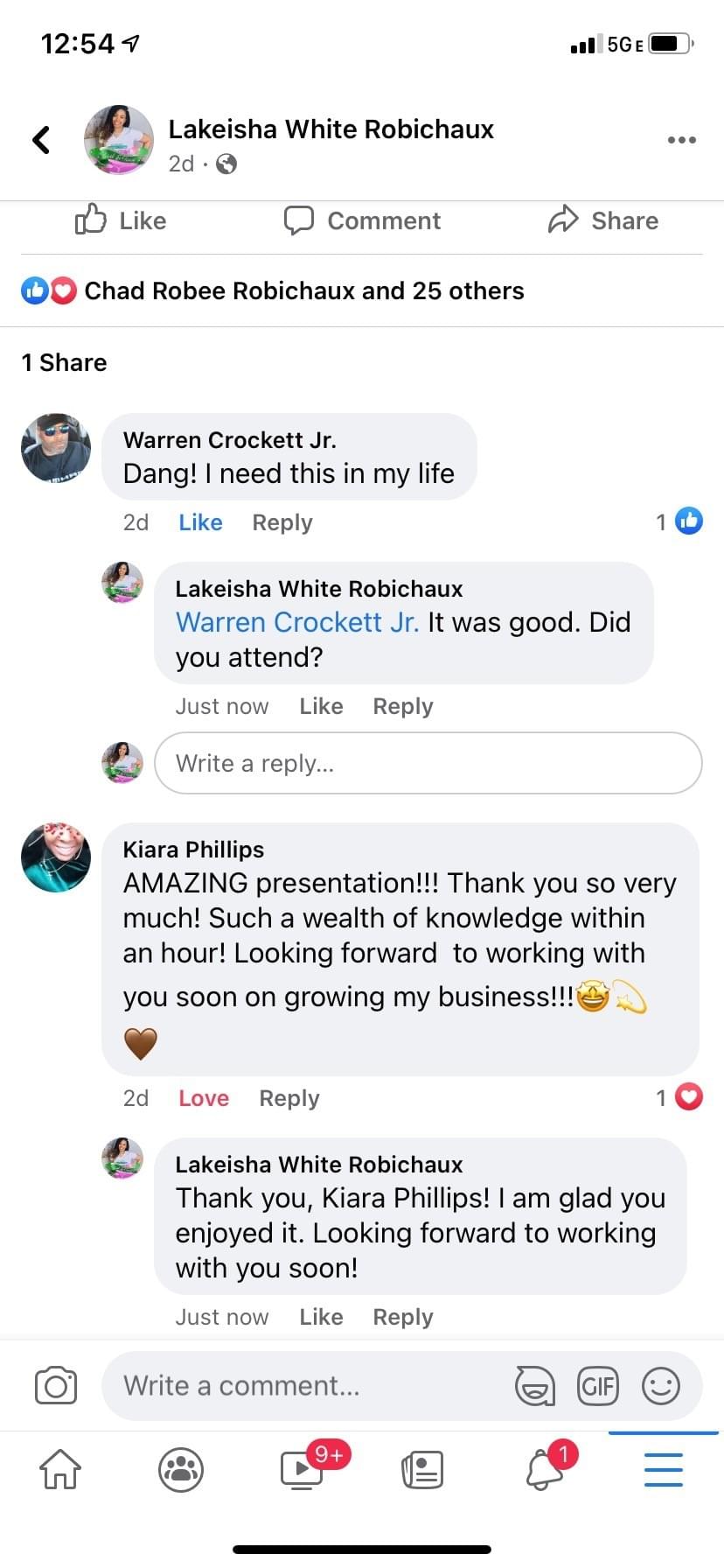Open the 1 Share list

click(x=64, y=363)
